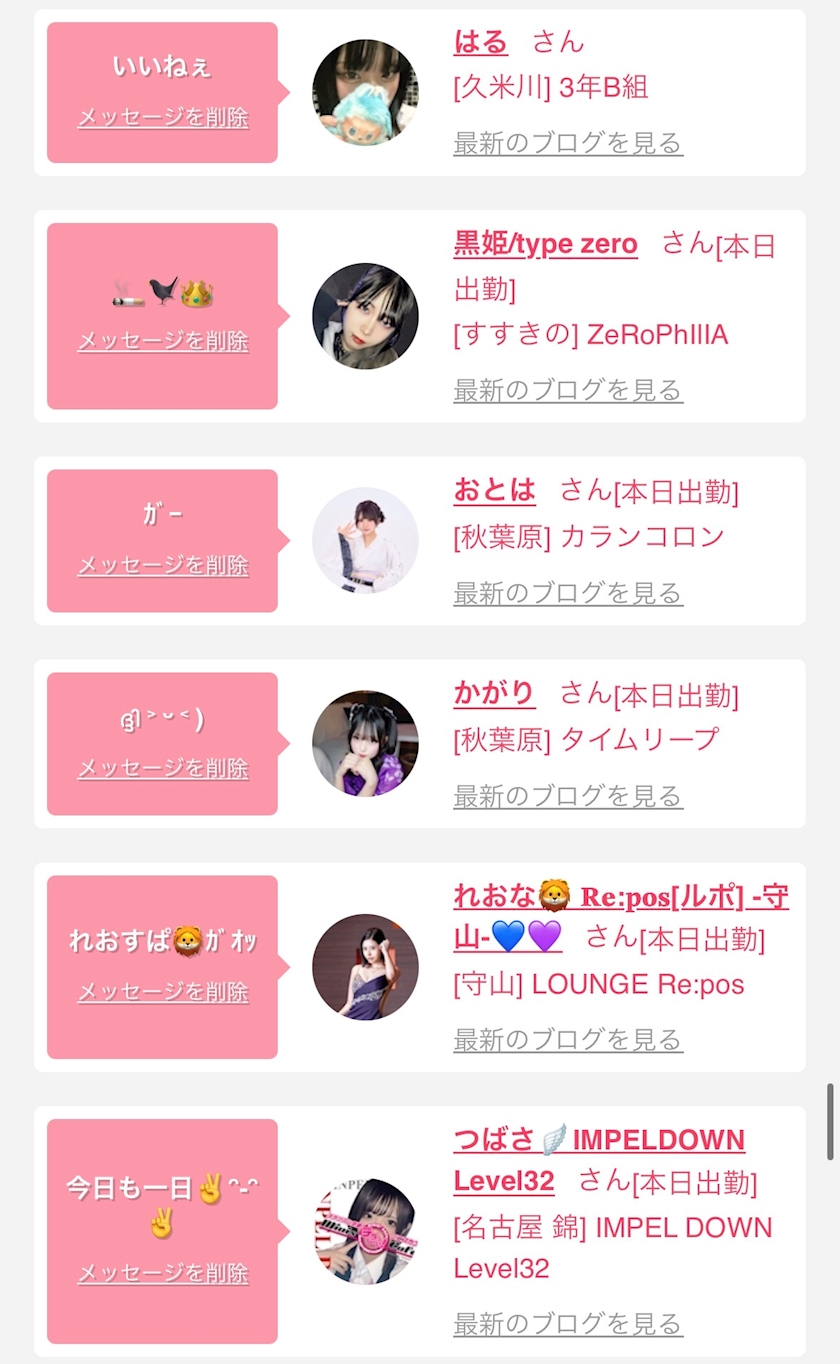Image resolution: width=840 pixels, height=1364 pixels.
Task: Open 黒姫/type zero profile link
Action: (x=545, y=244)
